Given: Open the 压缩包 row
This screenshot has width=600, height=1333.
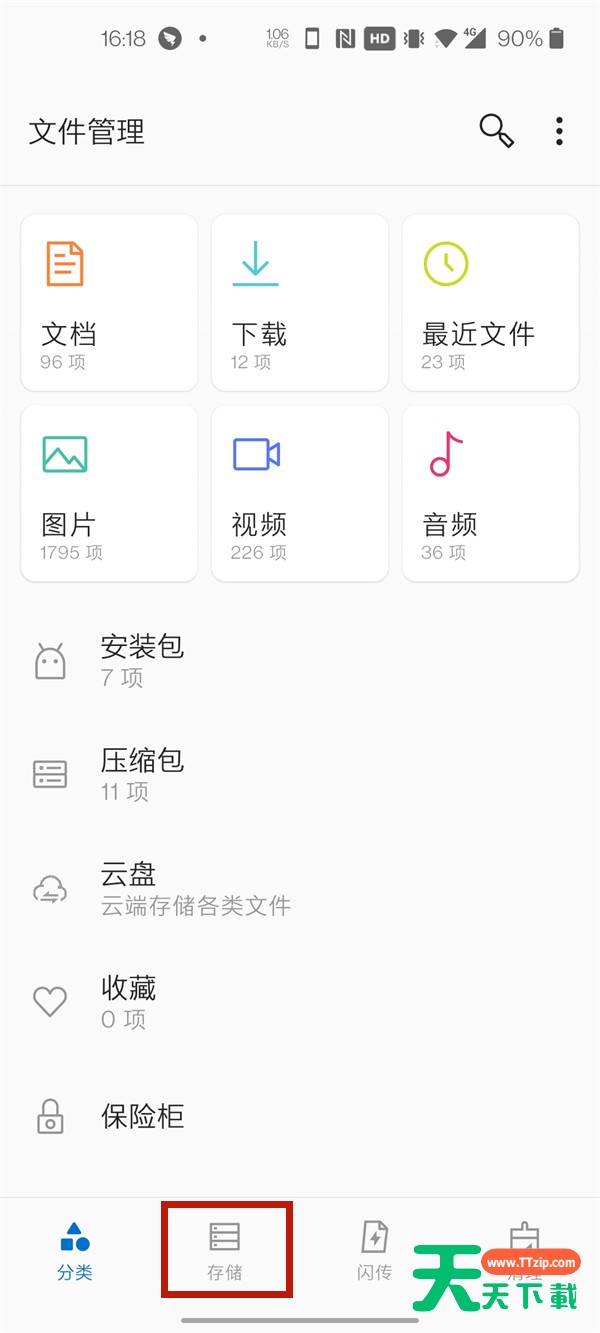Looking at the screenshot, I should point(300,775).
